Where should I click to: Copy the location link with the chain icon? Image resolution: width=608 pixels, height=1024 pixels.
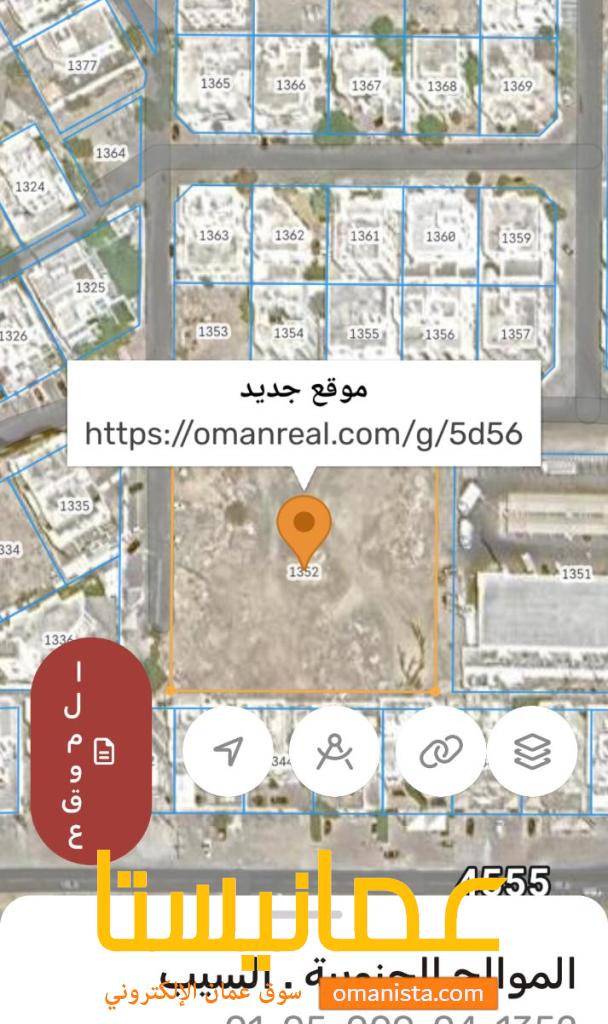440,752
